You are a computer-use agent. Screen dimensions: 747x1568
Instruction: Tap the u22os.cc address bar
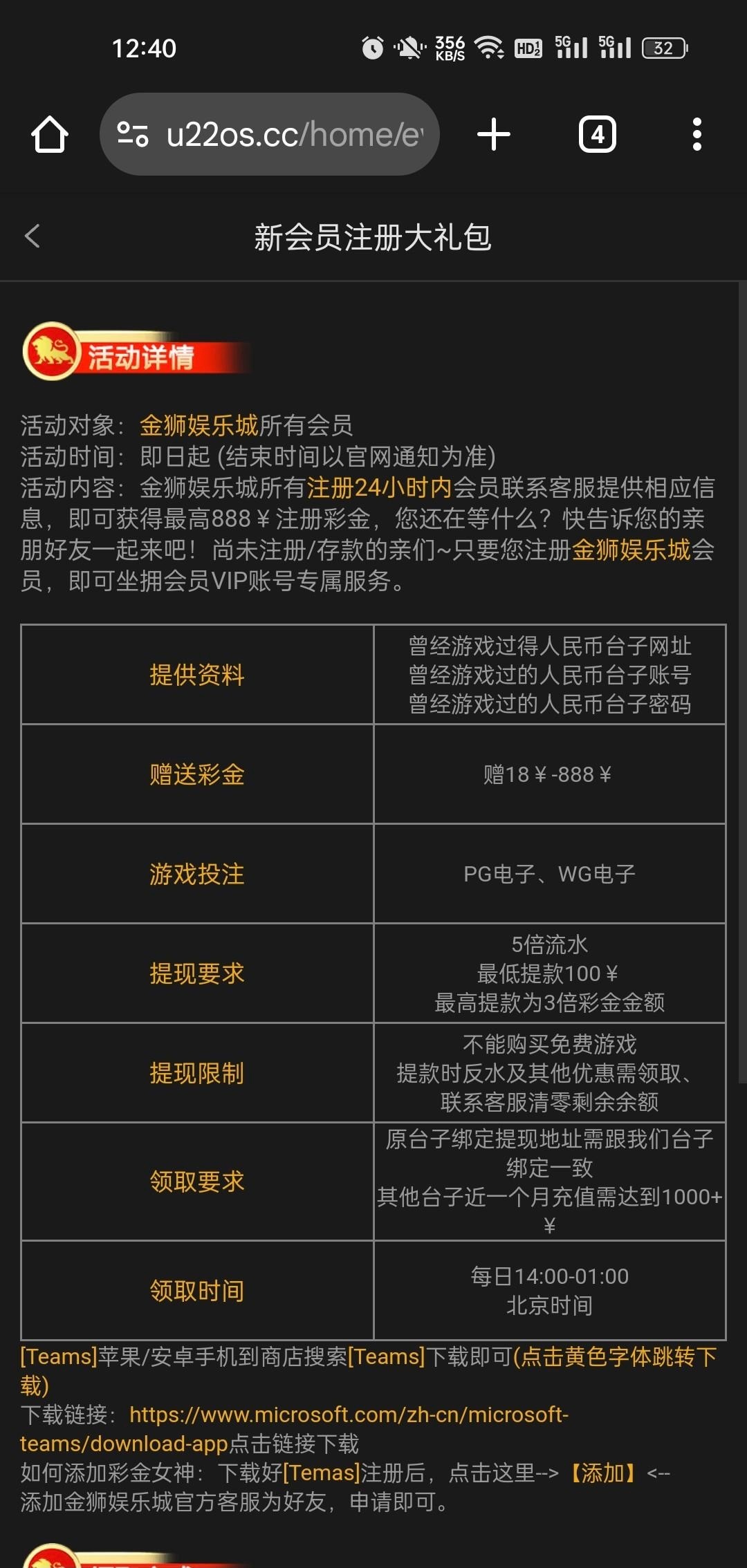click(290, 134)
